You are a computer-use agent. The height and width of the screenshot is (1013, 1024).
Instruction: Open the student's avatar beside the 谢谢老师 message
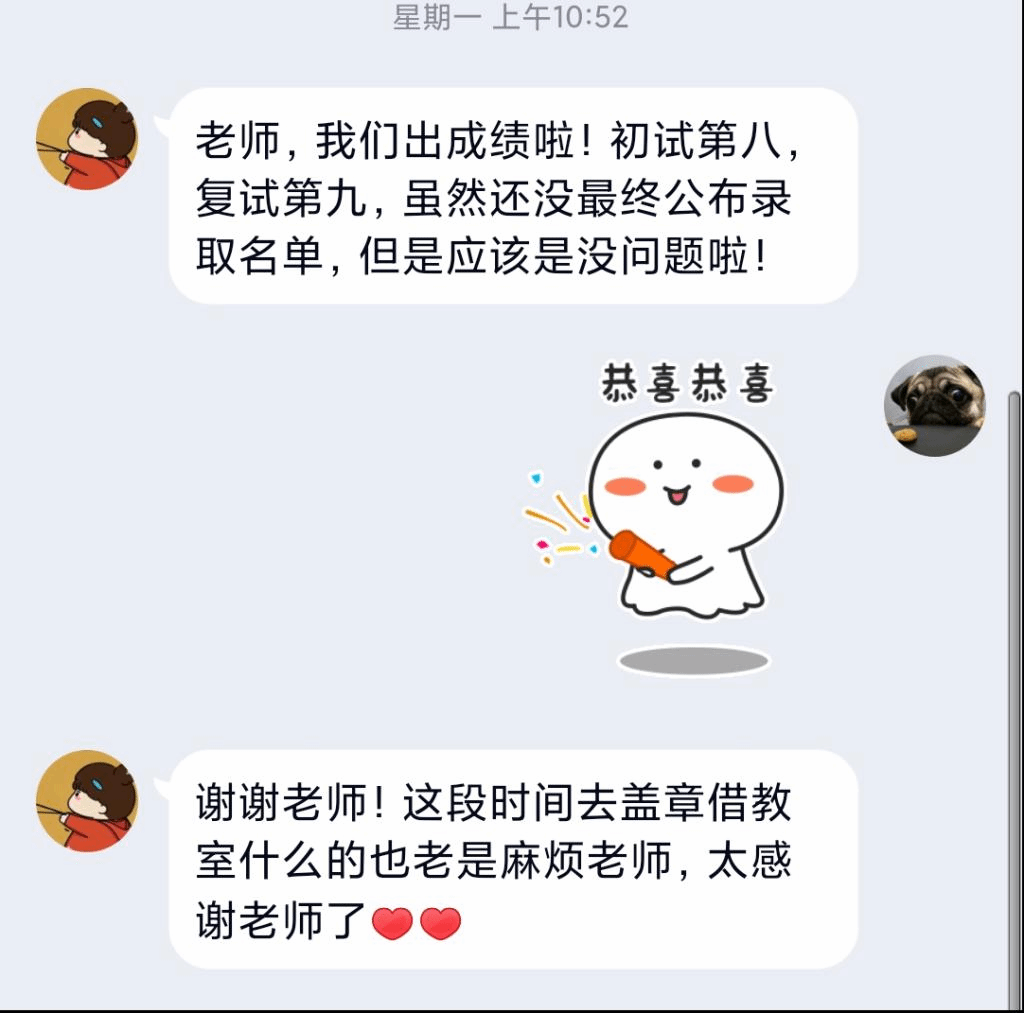coord(86,801)
